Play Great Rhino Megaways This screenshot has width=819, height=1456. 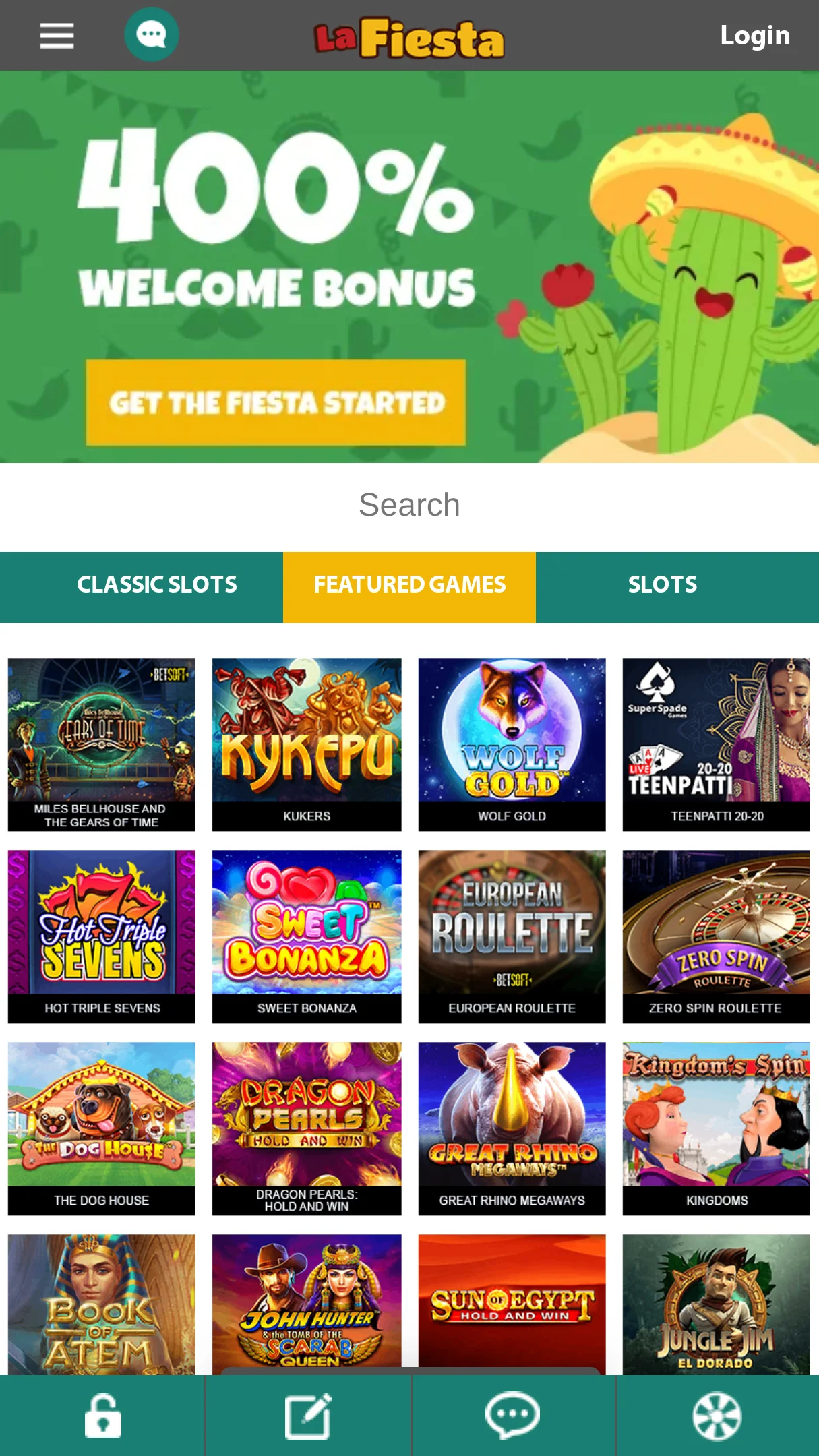coord(512,1128)
